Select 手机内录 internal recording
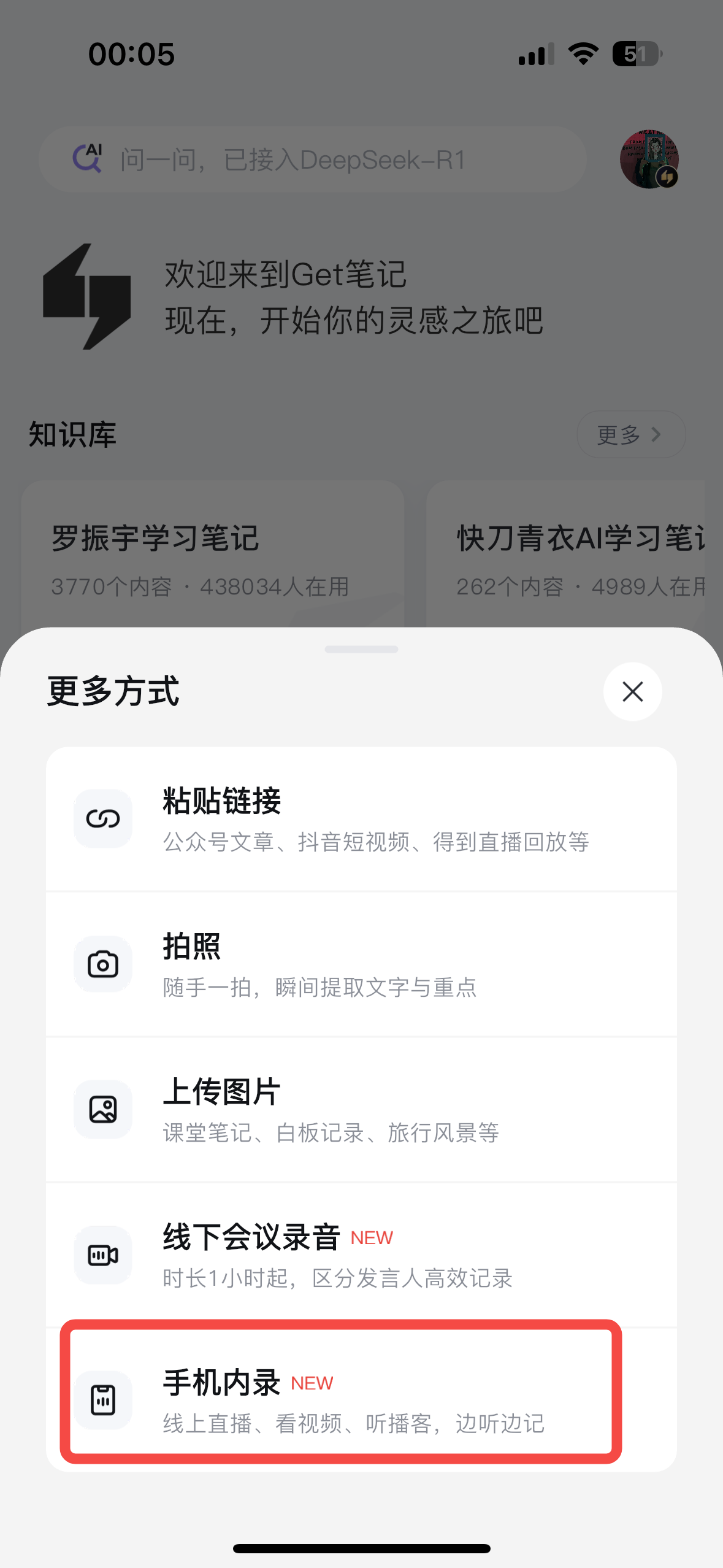Screen dimensions: 723x1568 [341, 1401]
